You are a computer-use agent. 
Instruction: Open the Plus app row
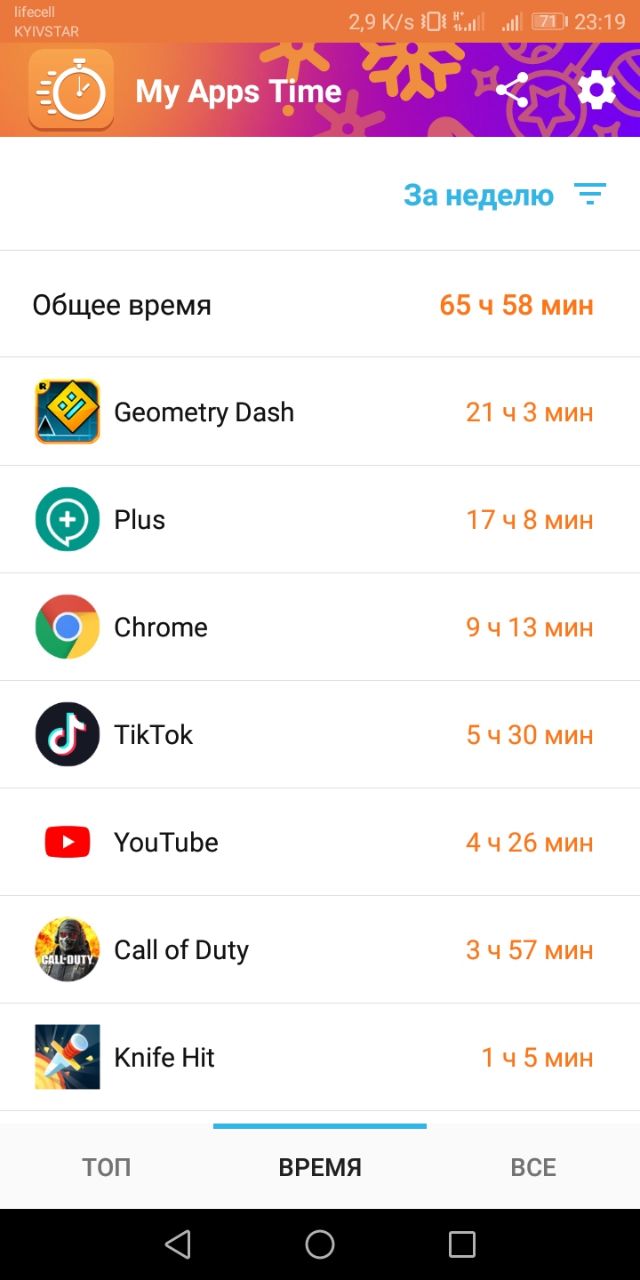(x=320, y=519)
